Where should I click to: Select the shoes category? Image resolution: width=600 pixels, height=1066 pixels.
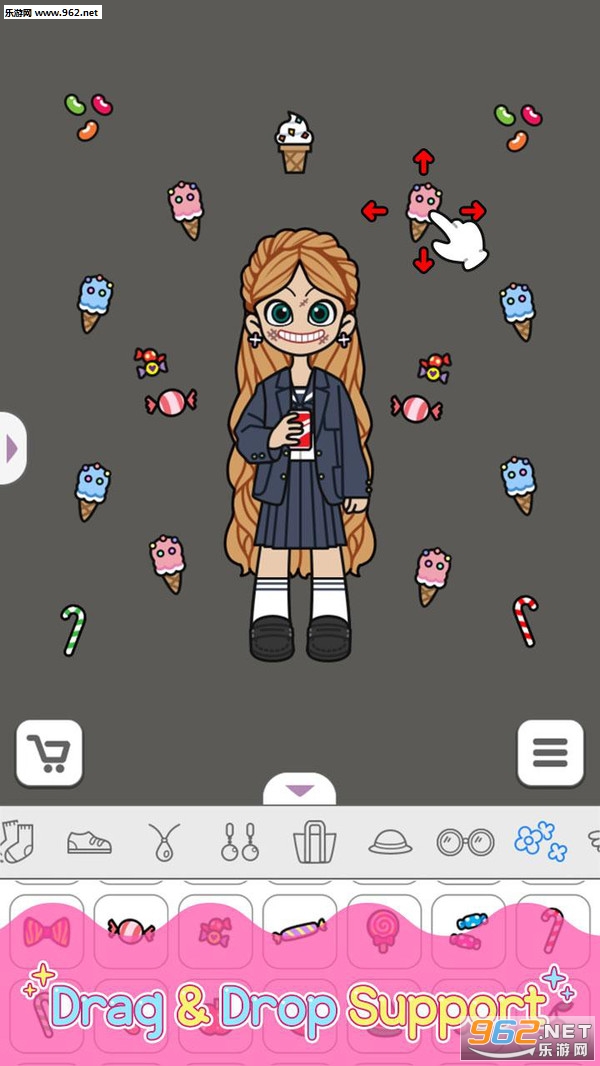pos(89,842)
